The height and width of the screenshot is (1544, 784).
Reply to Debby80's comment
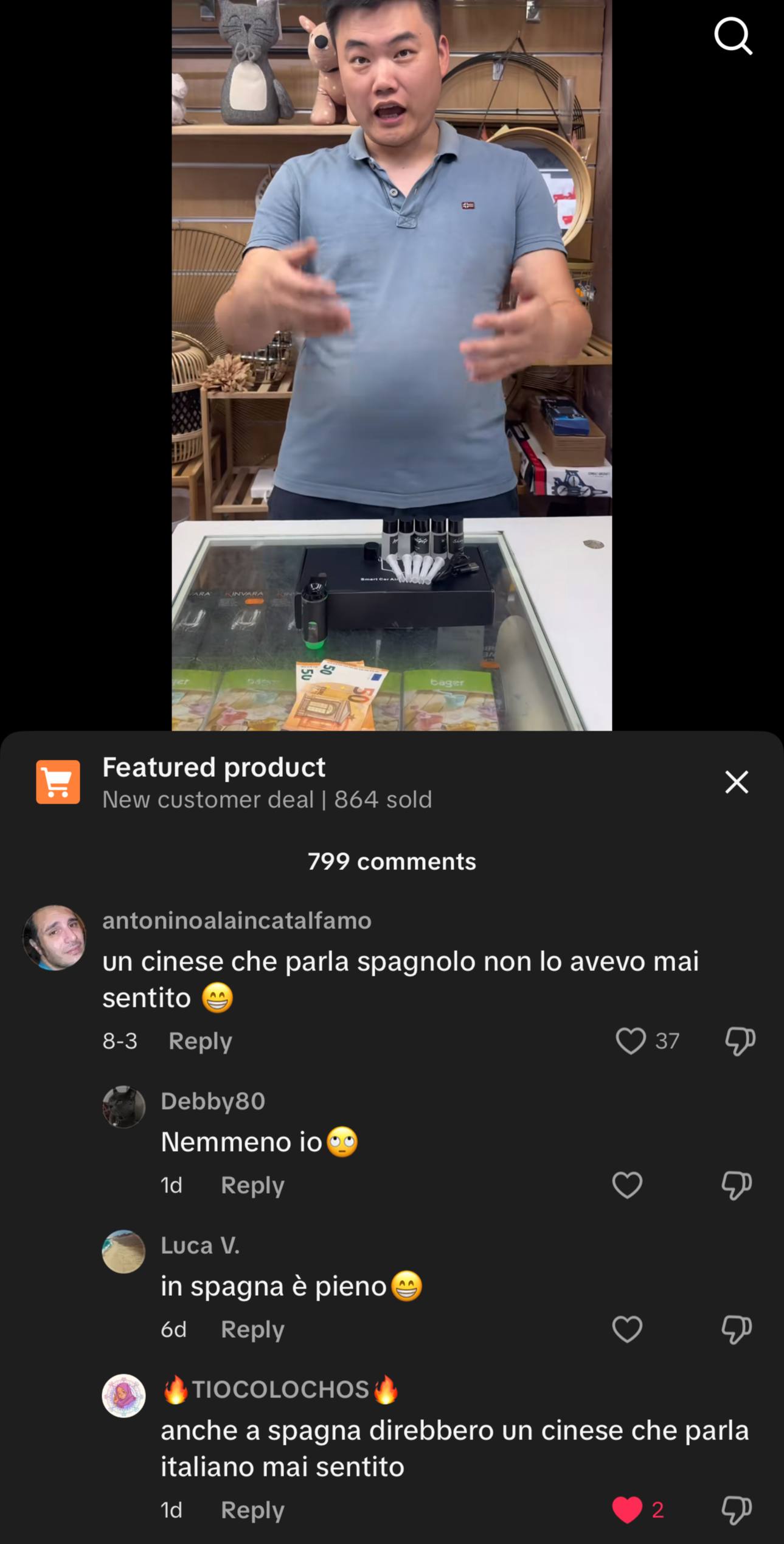point(252,1185)
